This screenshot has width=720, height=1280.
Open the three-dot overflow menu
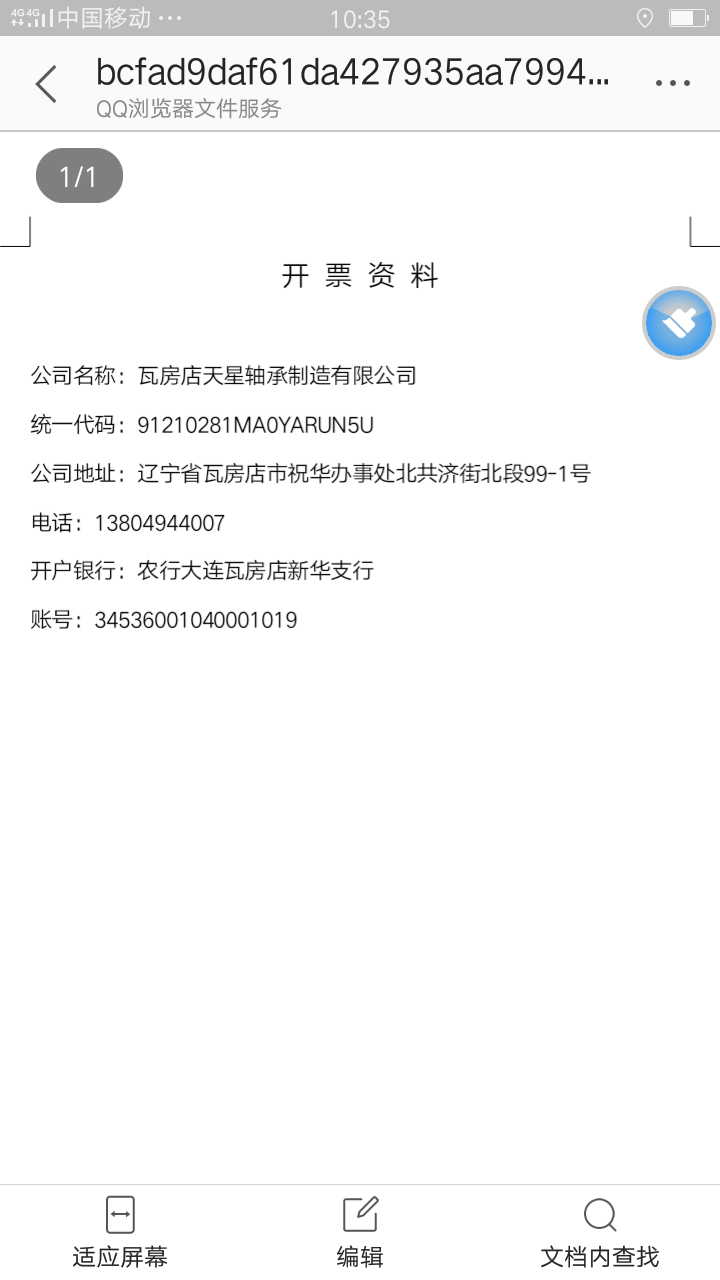click(x=672, y=84)
